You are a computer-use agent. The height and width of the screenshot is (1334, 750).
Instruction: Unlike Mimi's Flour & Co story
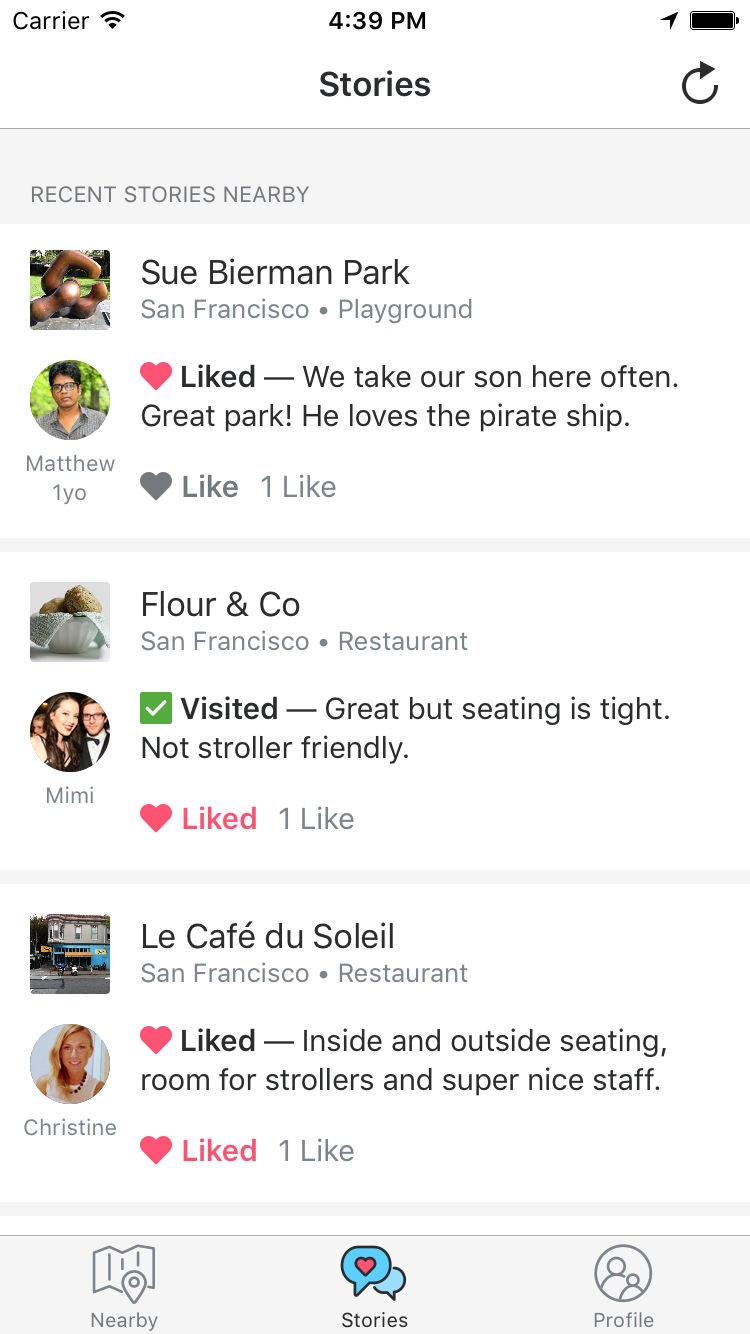click(x=198, y=819)
